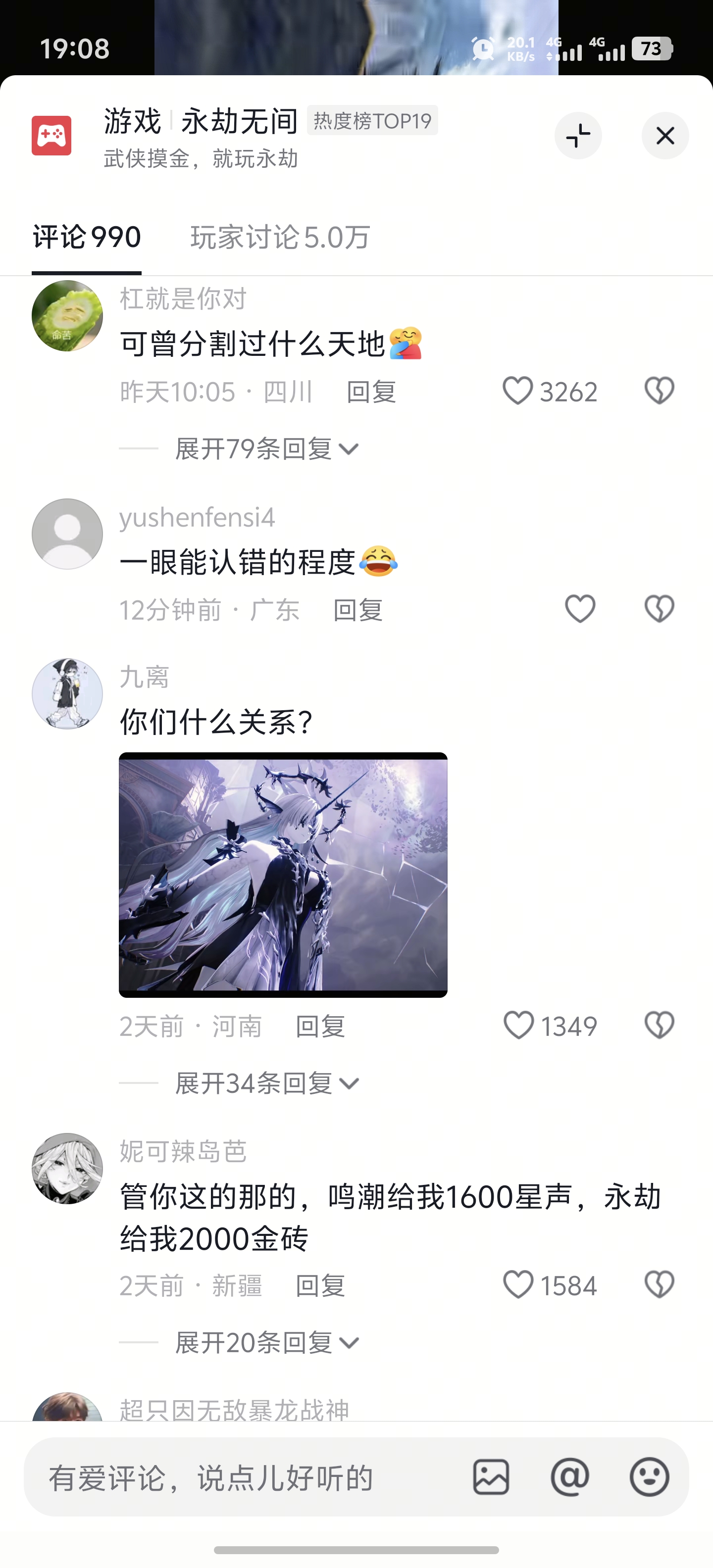
Task: Attach a picture to the comment
Action: tap(491, 1477)
